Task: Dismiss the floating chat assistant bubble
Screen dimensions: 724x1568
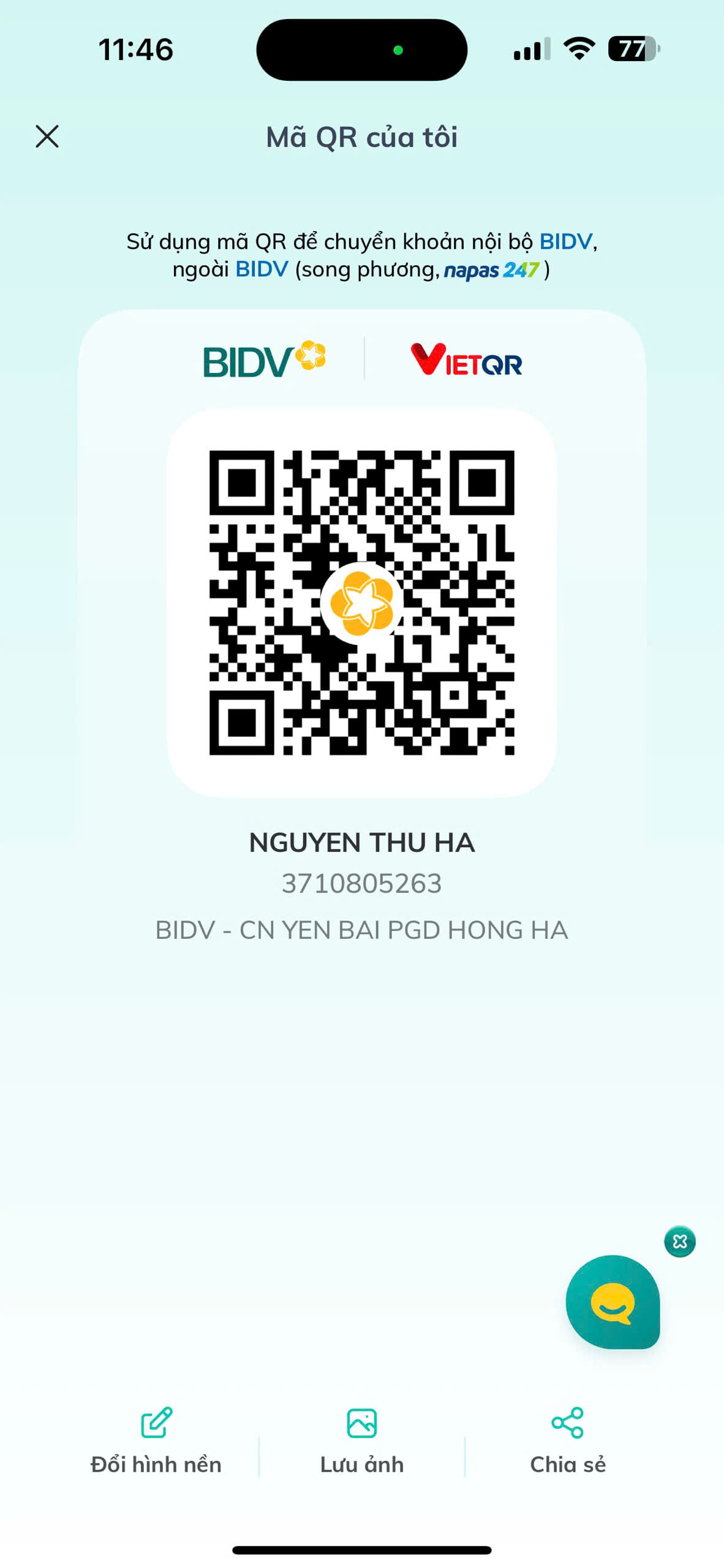Action: tap(680, 1242)
